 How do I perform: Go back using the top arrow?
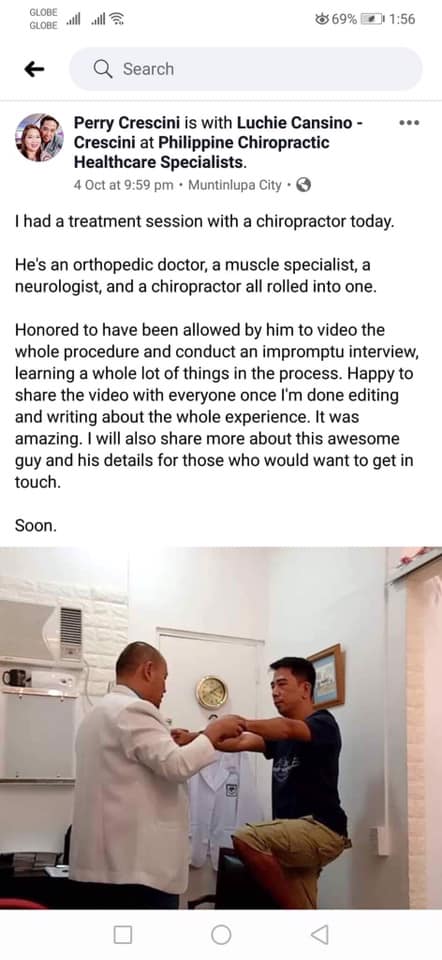(x=34, y=69)
